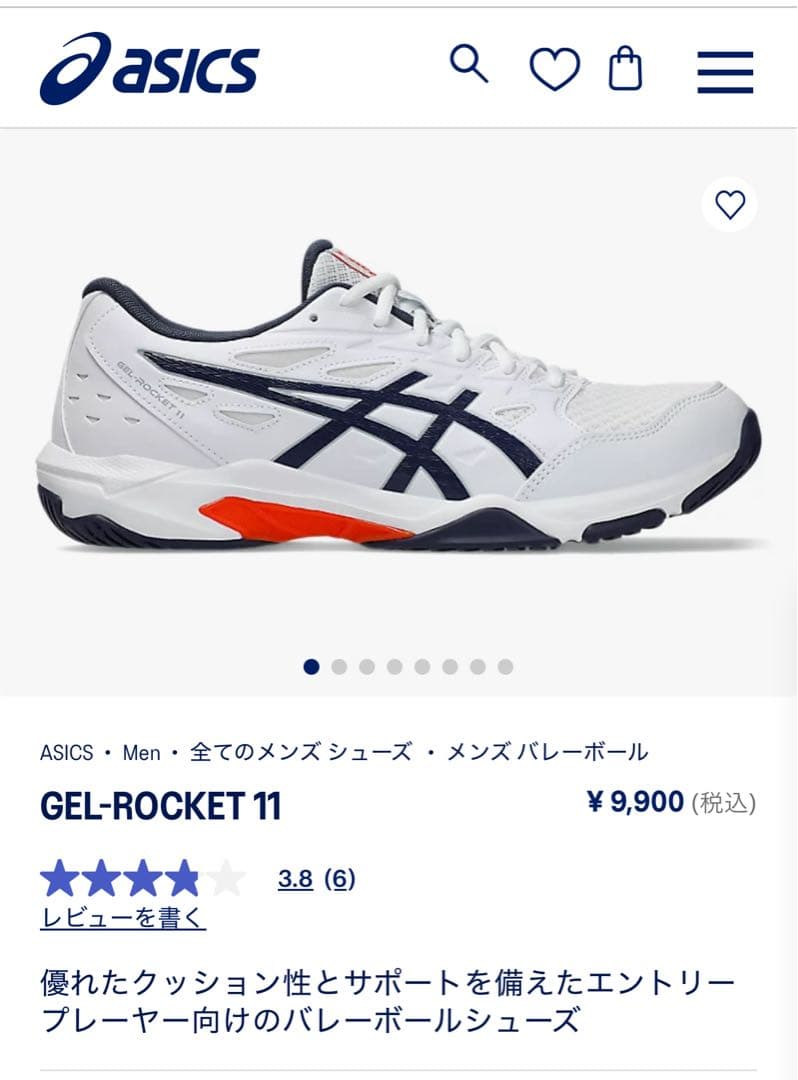Go to the Men breadcrumb
798x1080 pixels.
(x=142, y=753)
